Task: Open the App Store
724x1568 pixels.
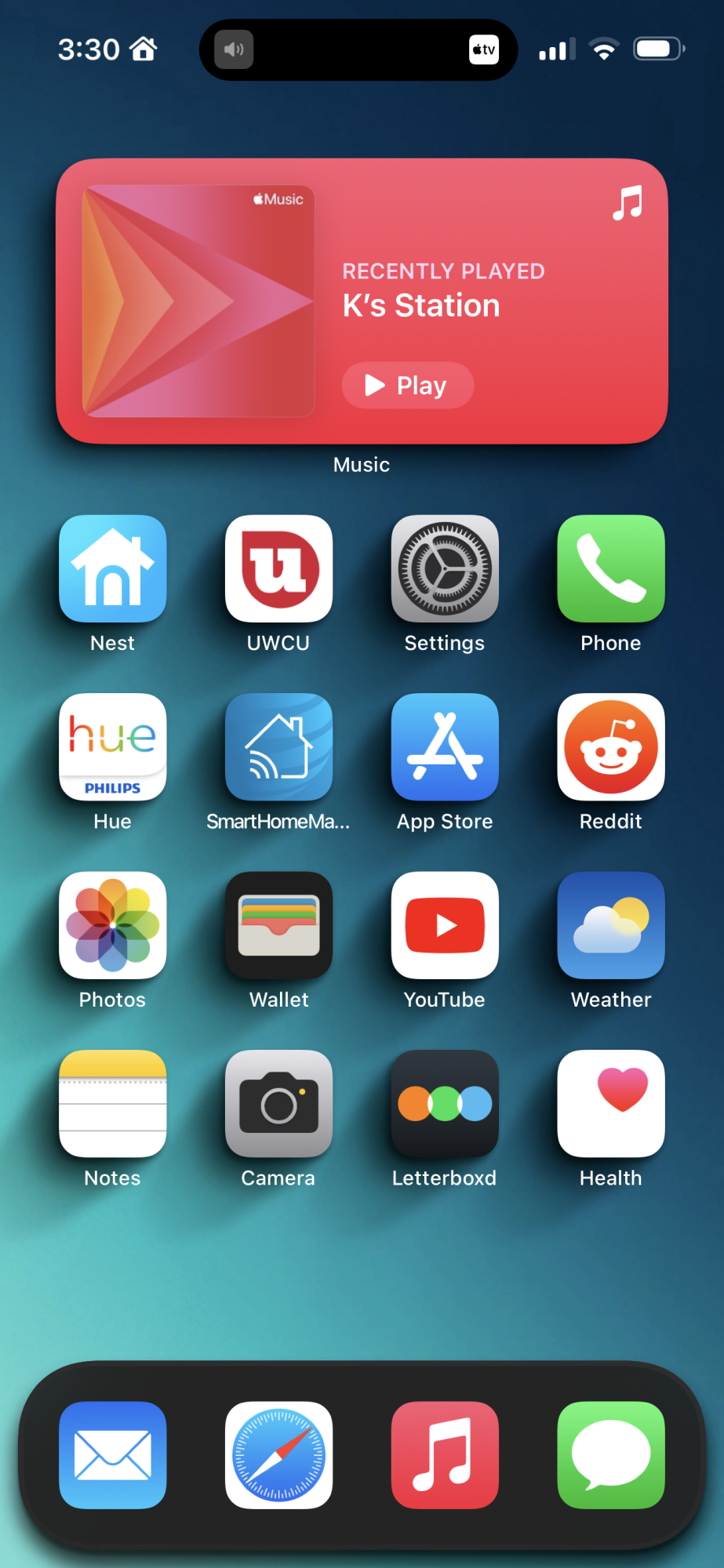Action: 445,746
